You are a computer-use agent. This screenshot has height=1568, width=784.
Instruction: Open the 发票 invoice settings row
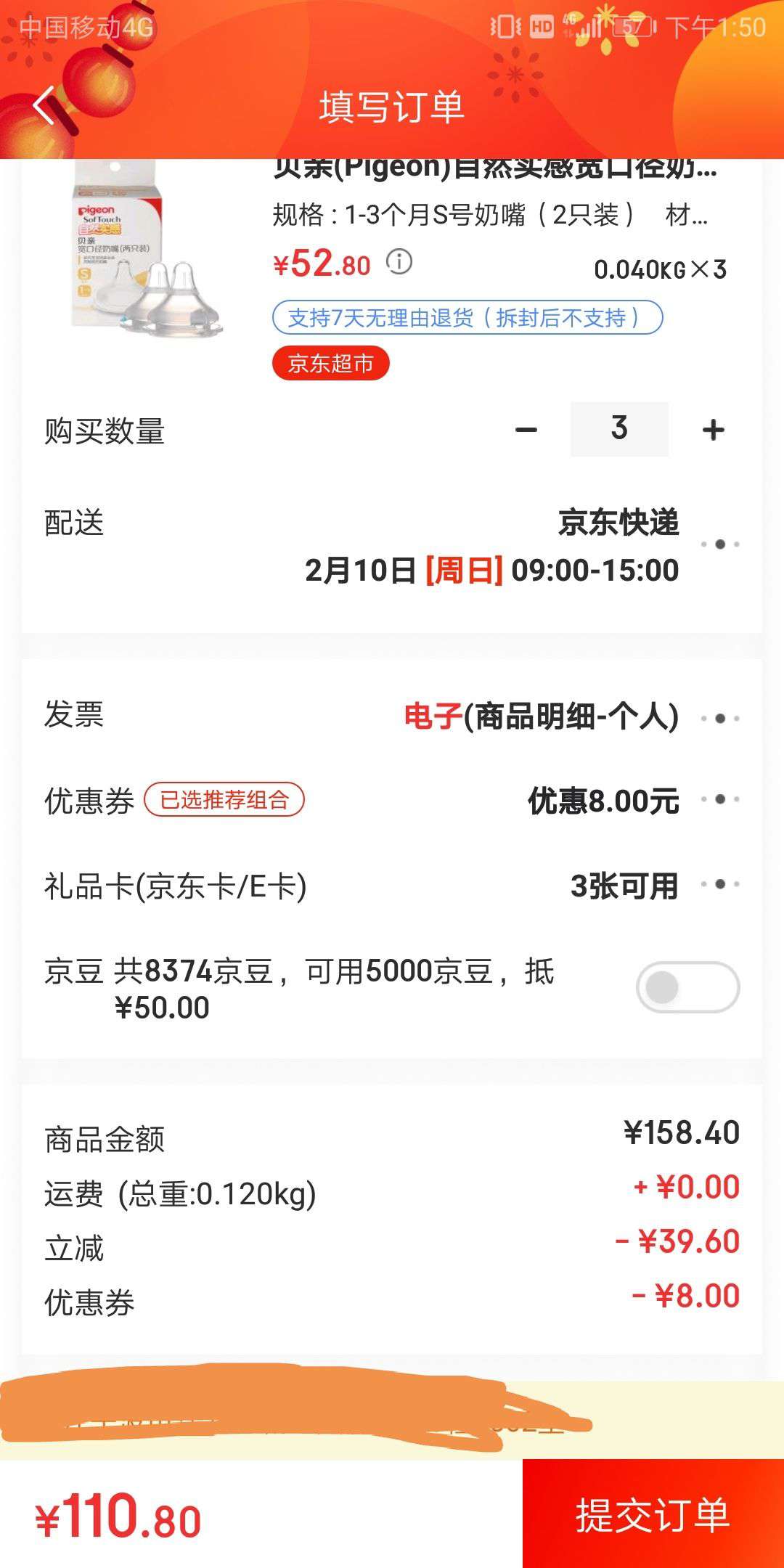click(392, 717)
